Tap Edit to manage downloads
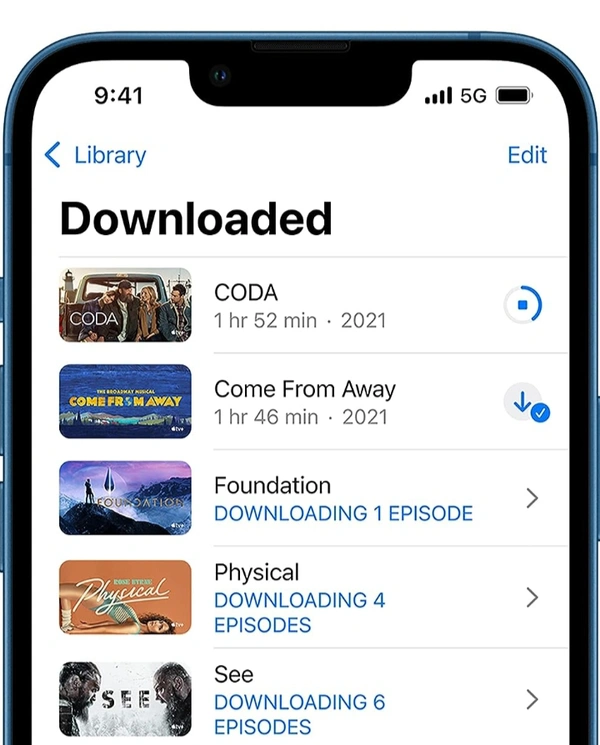This screenshot has width=600, height=745. point(527,155)
